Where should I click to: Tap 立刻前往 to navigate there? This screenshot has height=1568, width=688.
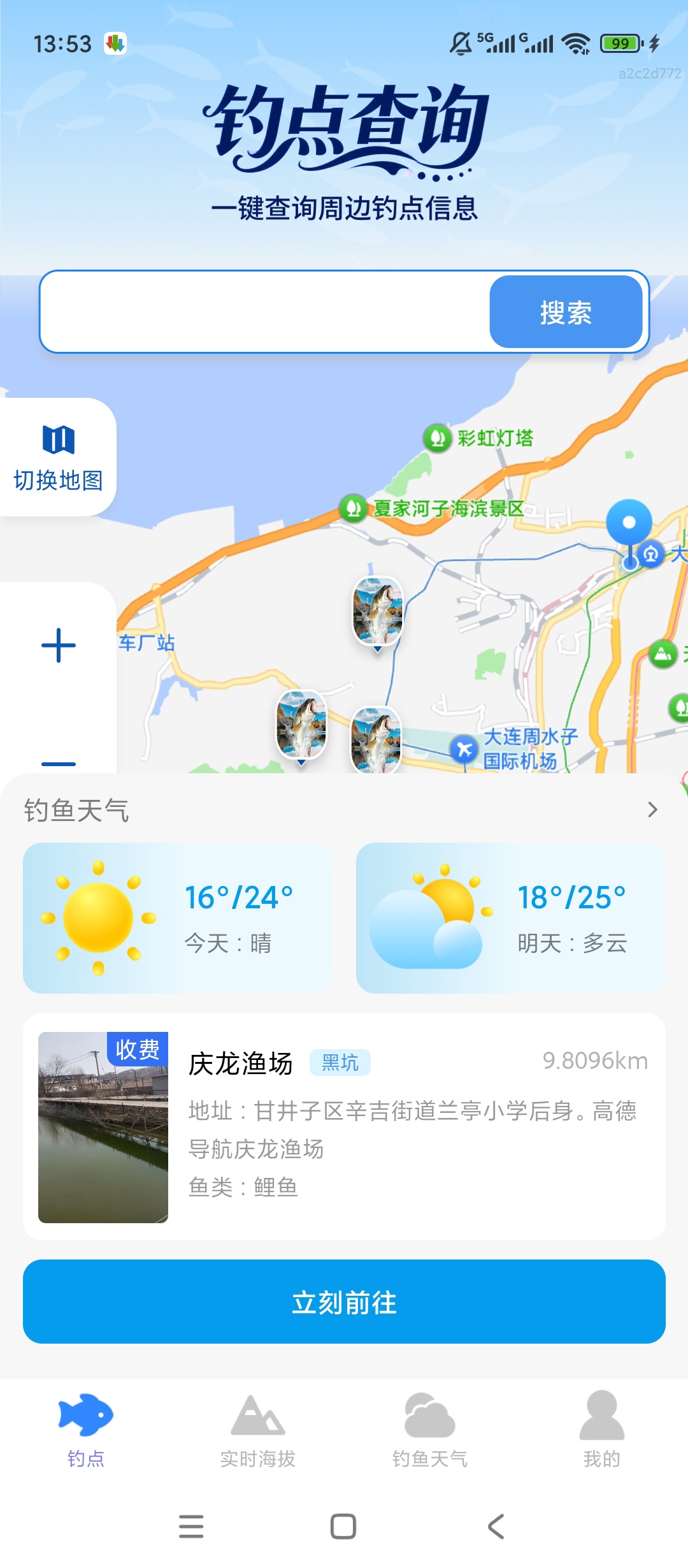[344, 1302]
